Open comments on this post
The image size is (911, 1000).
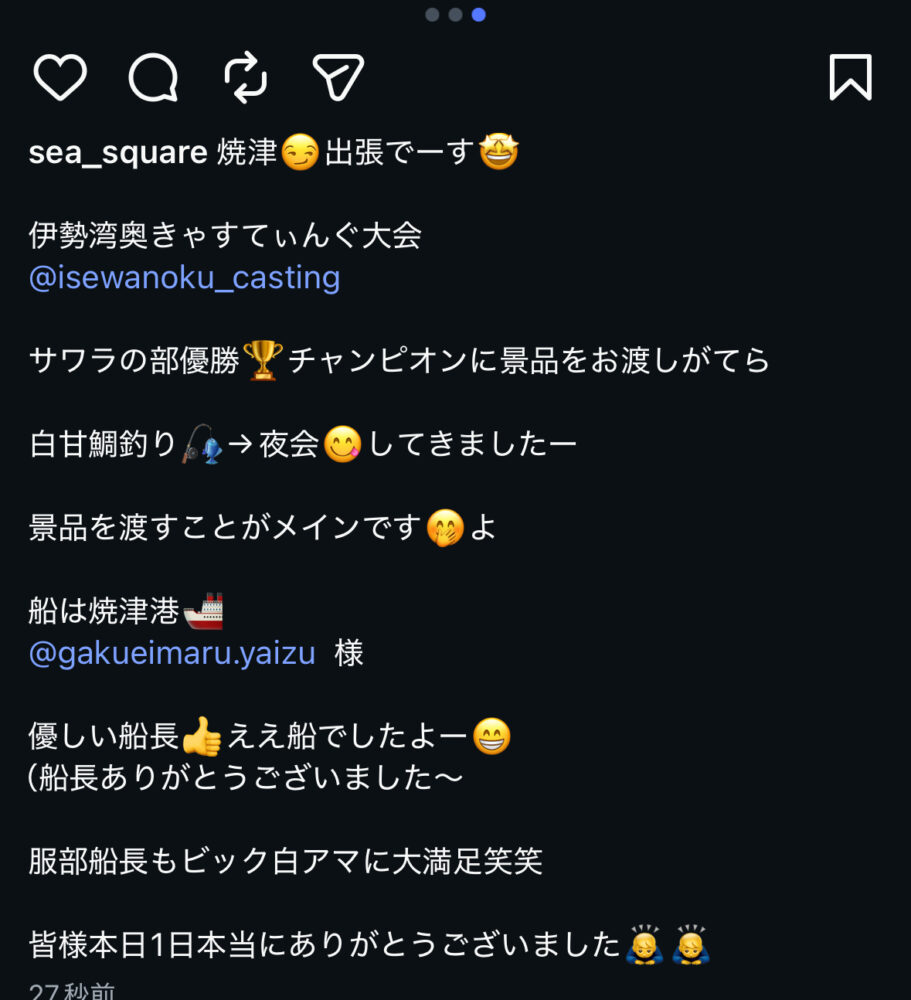pyautogui.click(x=153, y=77)
